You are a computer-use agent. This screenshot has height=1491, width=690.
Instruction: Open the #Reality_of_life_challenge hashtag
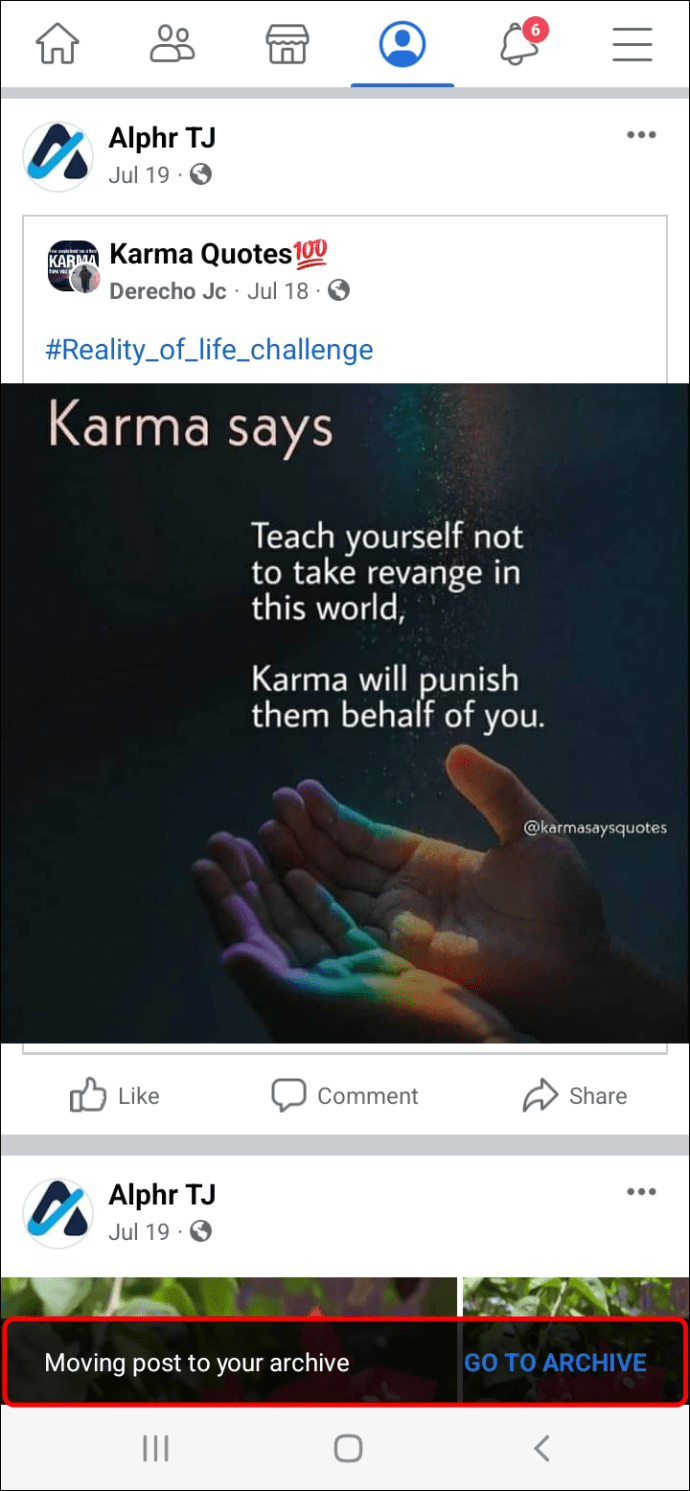pos(209,350)
